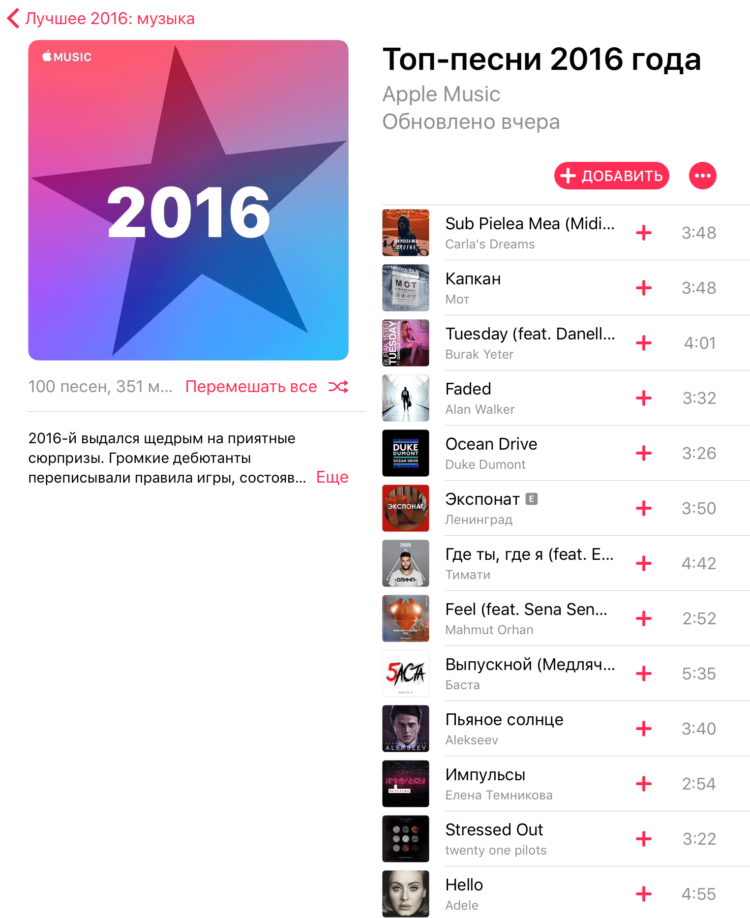Shuffle all with Перемешать все
The image size is (750, 918).
[266, 387]
